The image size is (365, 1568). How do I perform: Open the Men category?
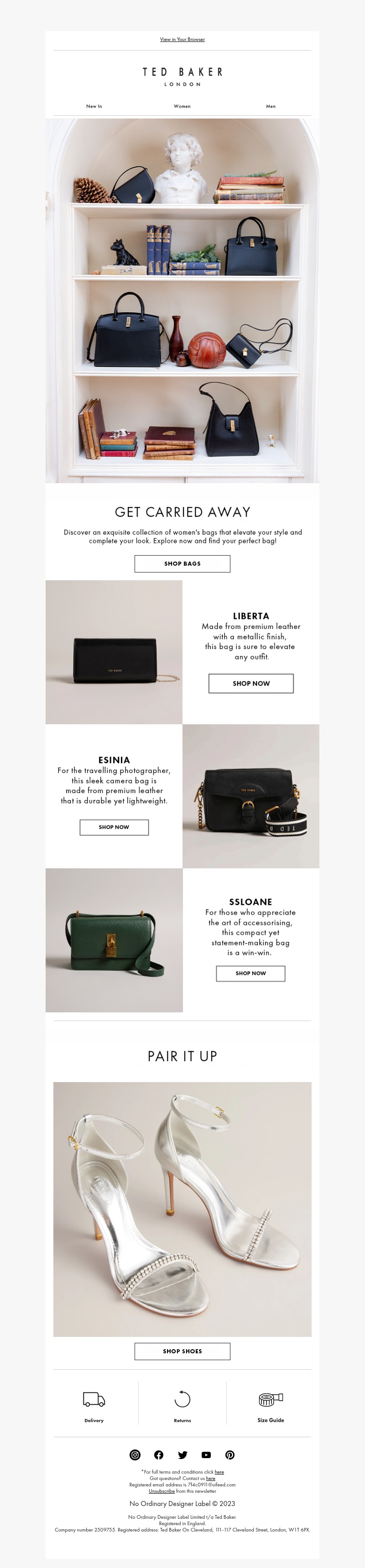point(271,106)
